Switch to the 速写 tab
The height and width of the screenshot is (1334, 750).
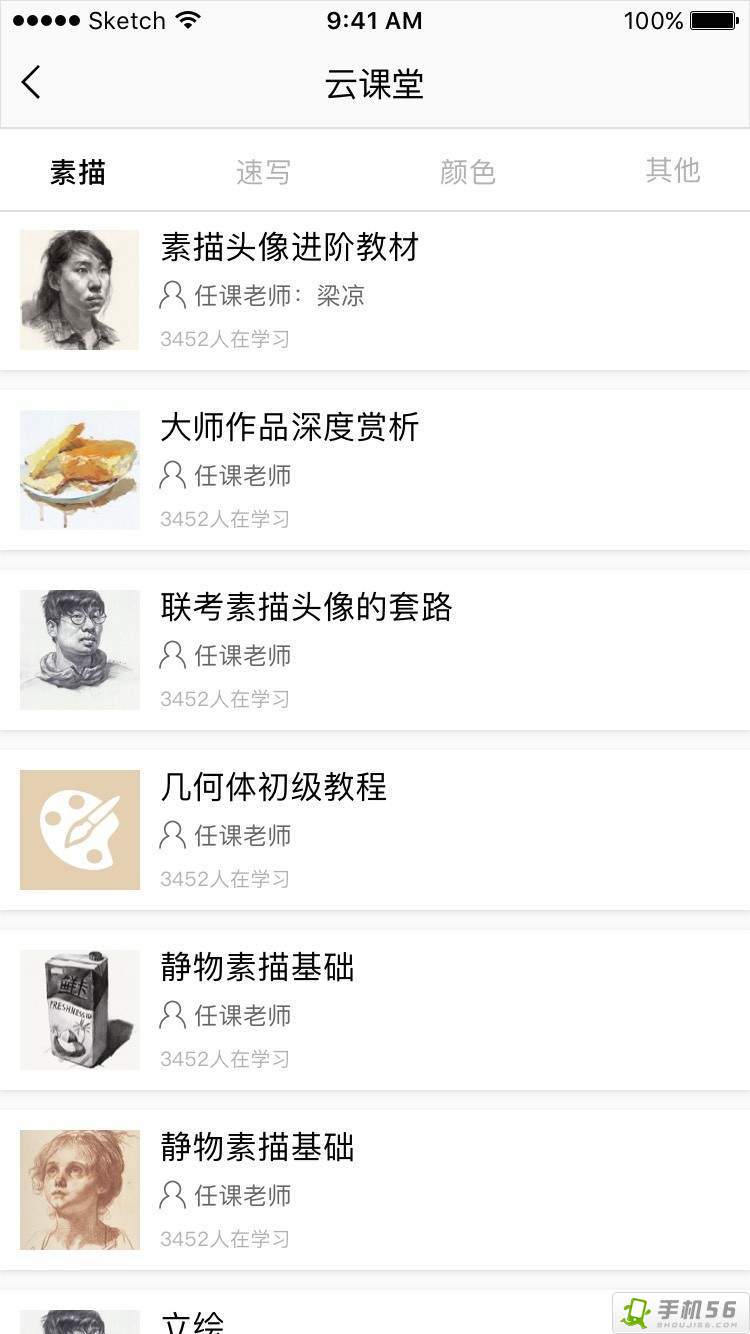pos(263,172)
